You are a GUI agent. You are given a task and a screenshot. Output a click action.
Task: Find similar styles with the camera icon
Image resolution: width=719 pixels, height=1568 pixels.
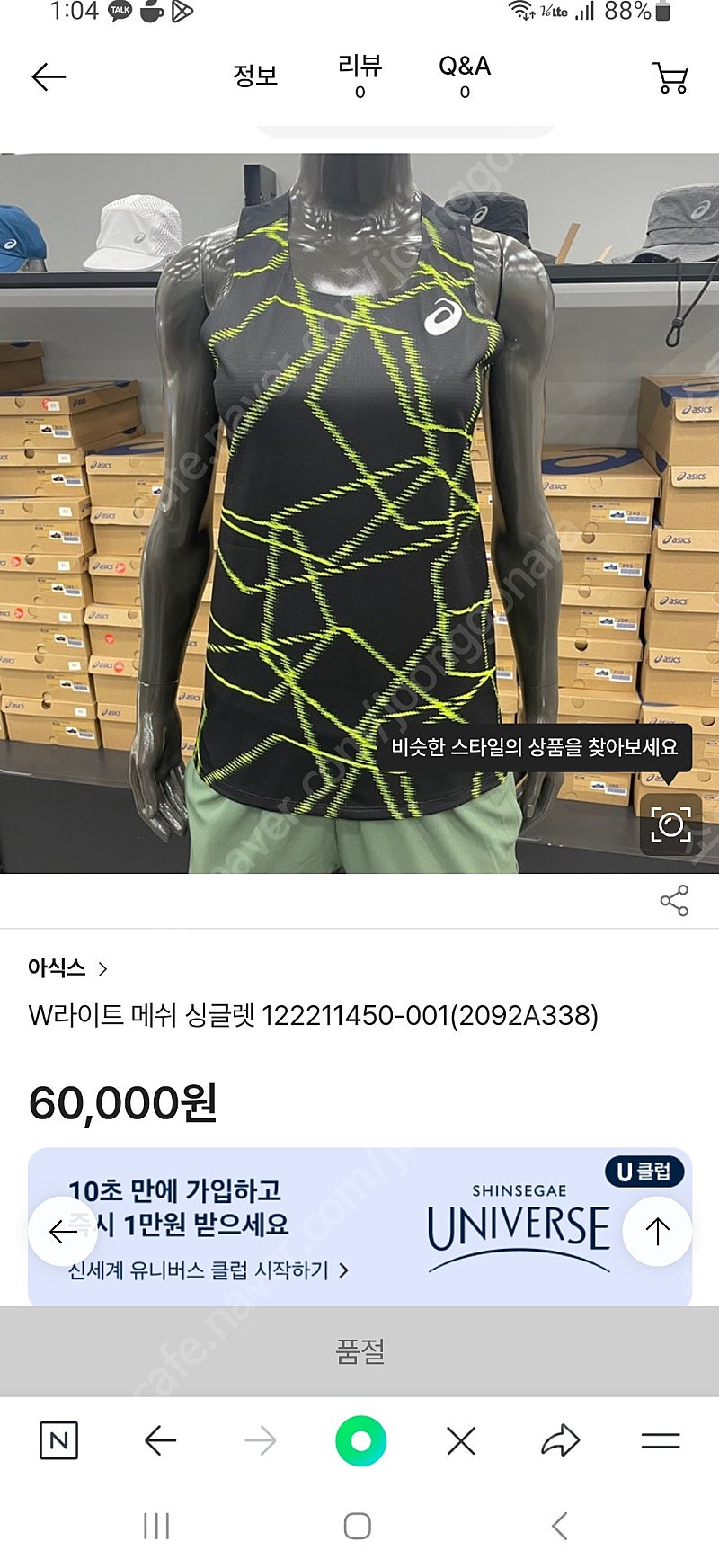[670, 824]
